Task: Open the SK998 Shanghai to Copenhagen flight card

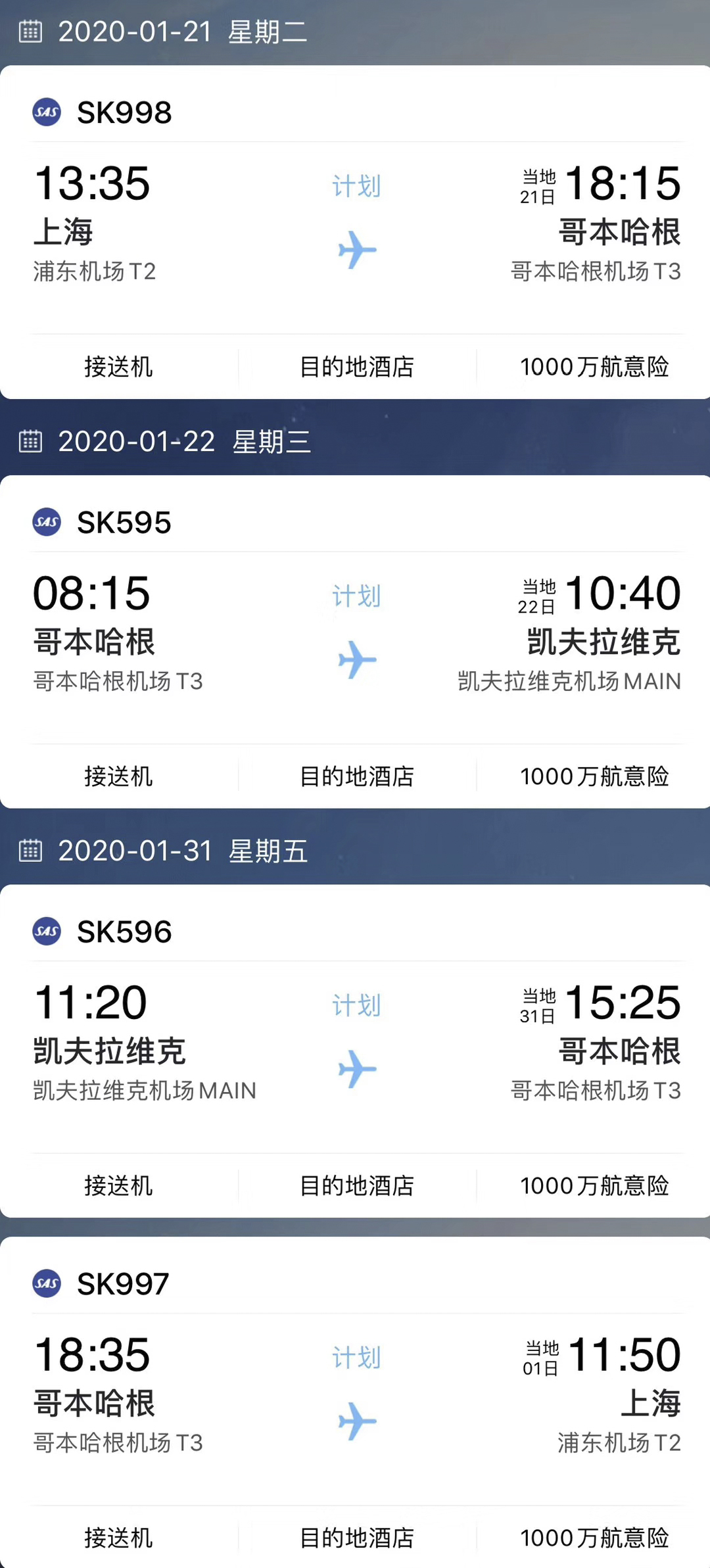Action: (x=355, y=224)
